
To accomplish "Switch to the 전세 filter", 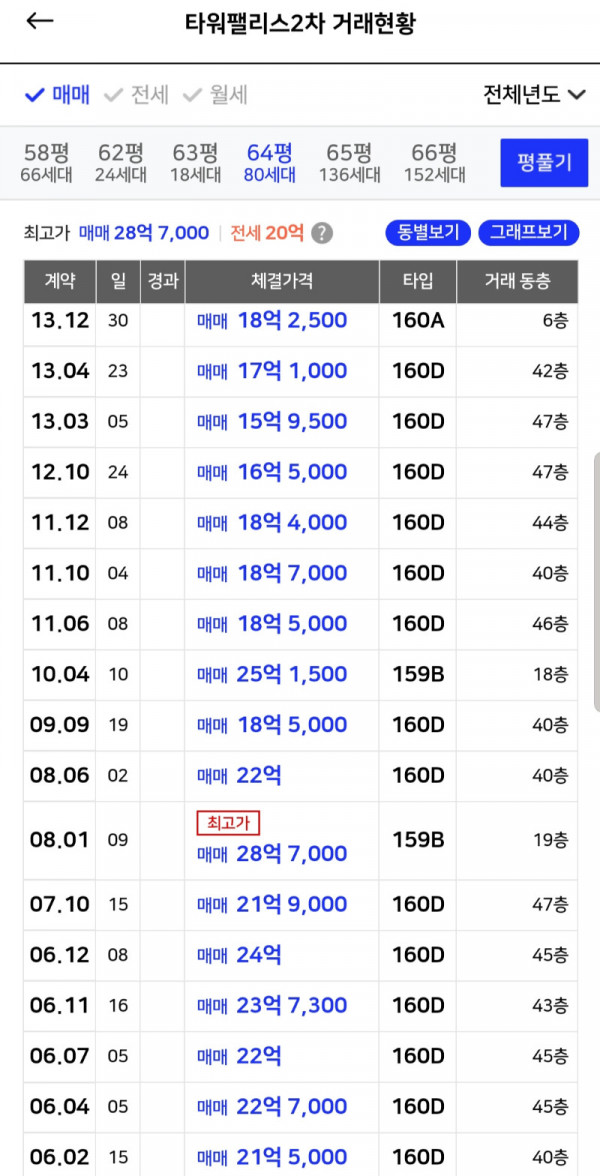I will [x=138, y=95].
